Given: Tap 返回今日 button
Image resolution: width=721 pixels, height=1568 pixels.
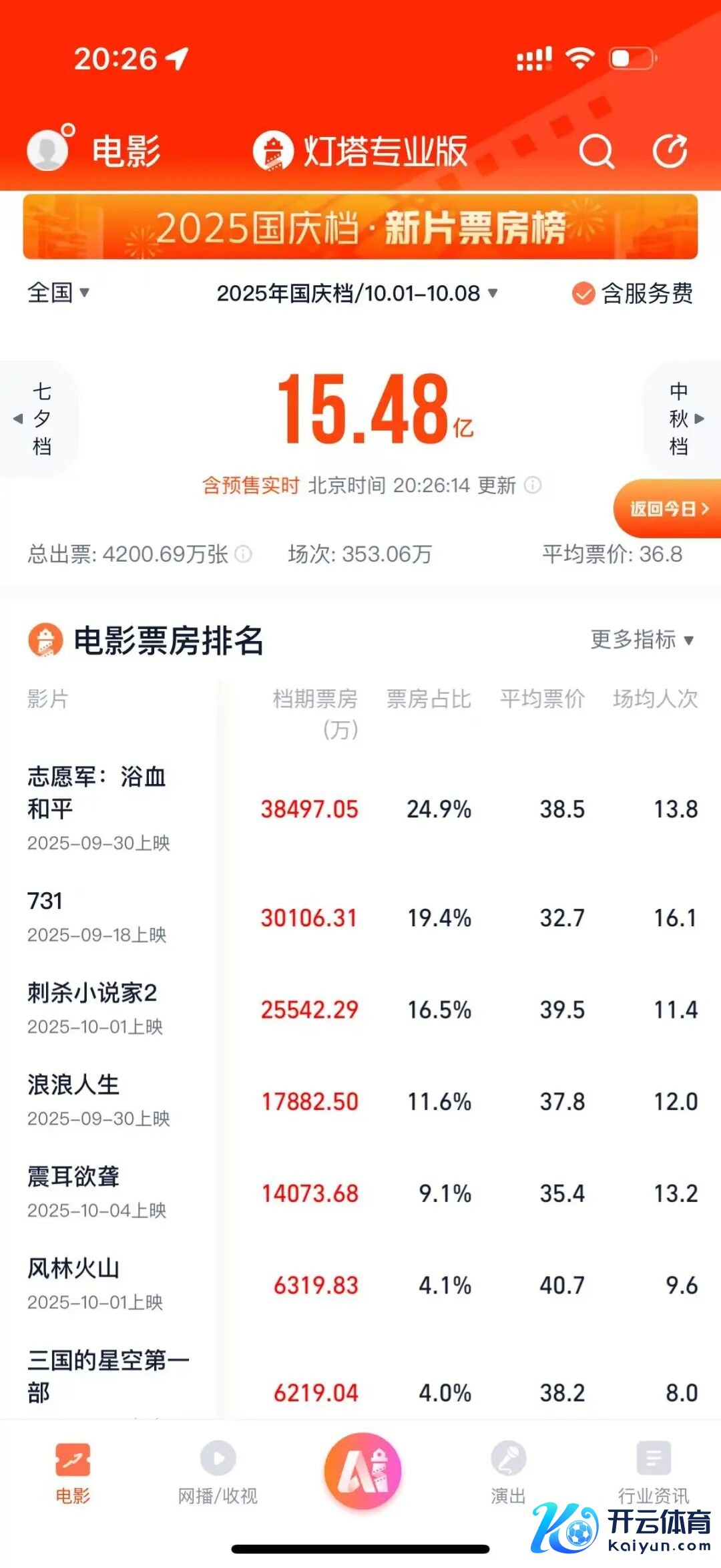Looking at the screenshot, I should (x=668, y=509).
